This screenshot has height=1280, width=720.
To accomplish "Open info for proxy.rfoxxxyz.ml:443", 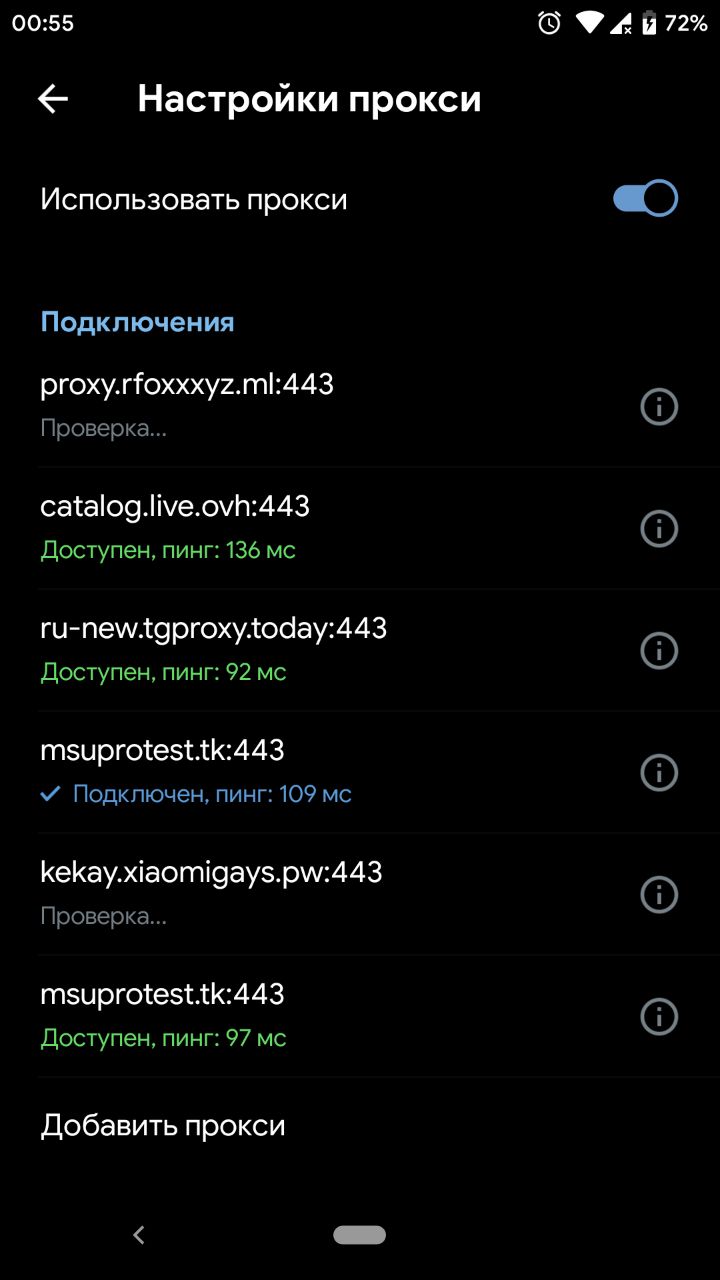I will coord(659,407).
